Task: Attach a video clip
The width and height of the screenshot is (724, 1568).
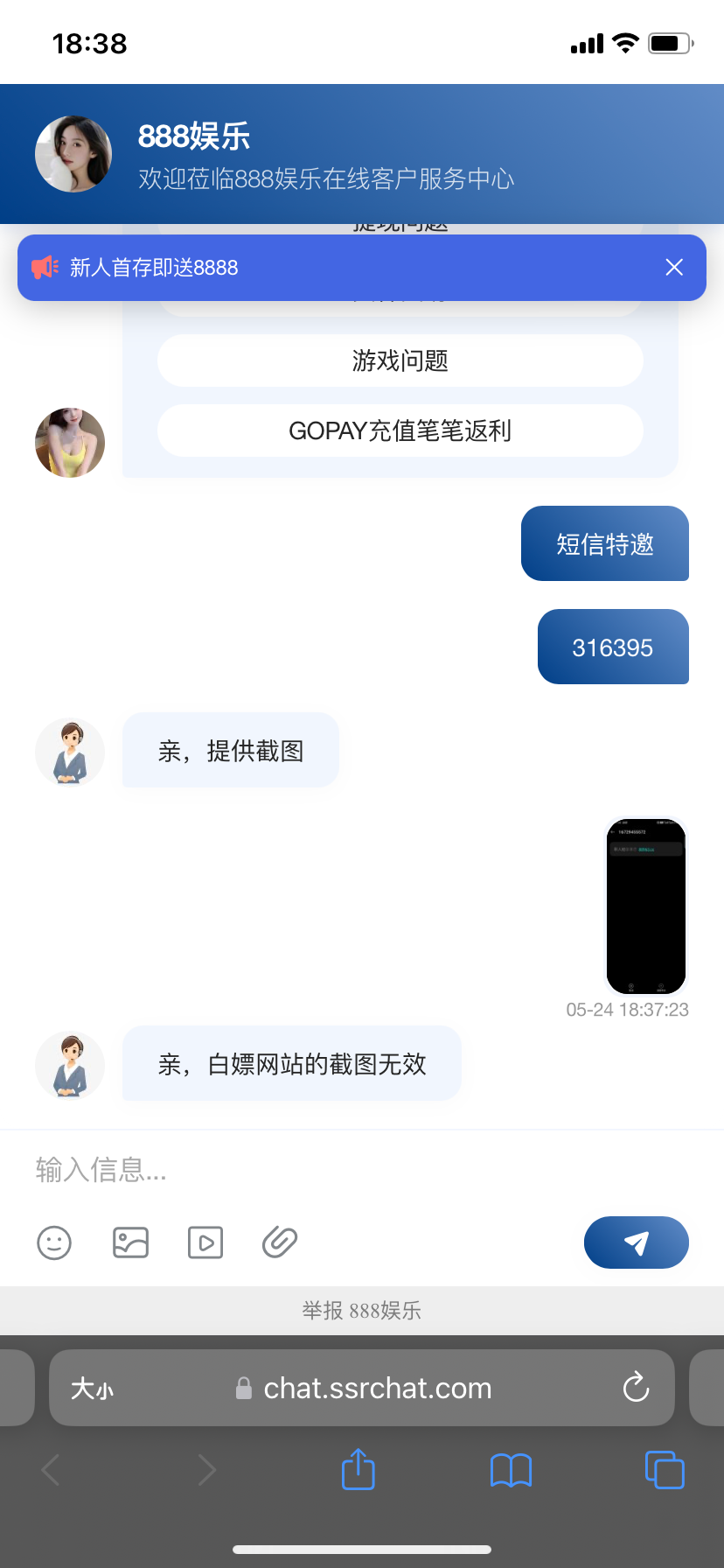Action: tap(205, 1242)
